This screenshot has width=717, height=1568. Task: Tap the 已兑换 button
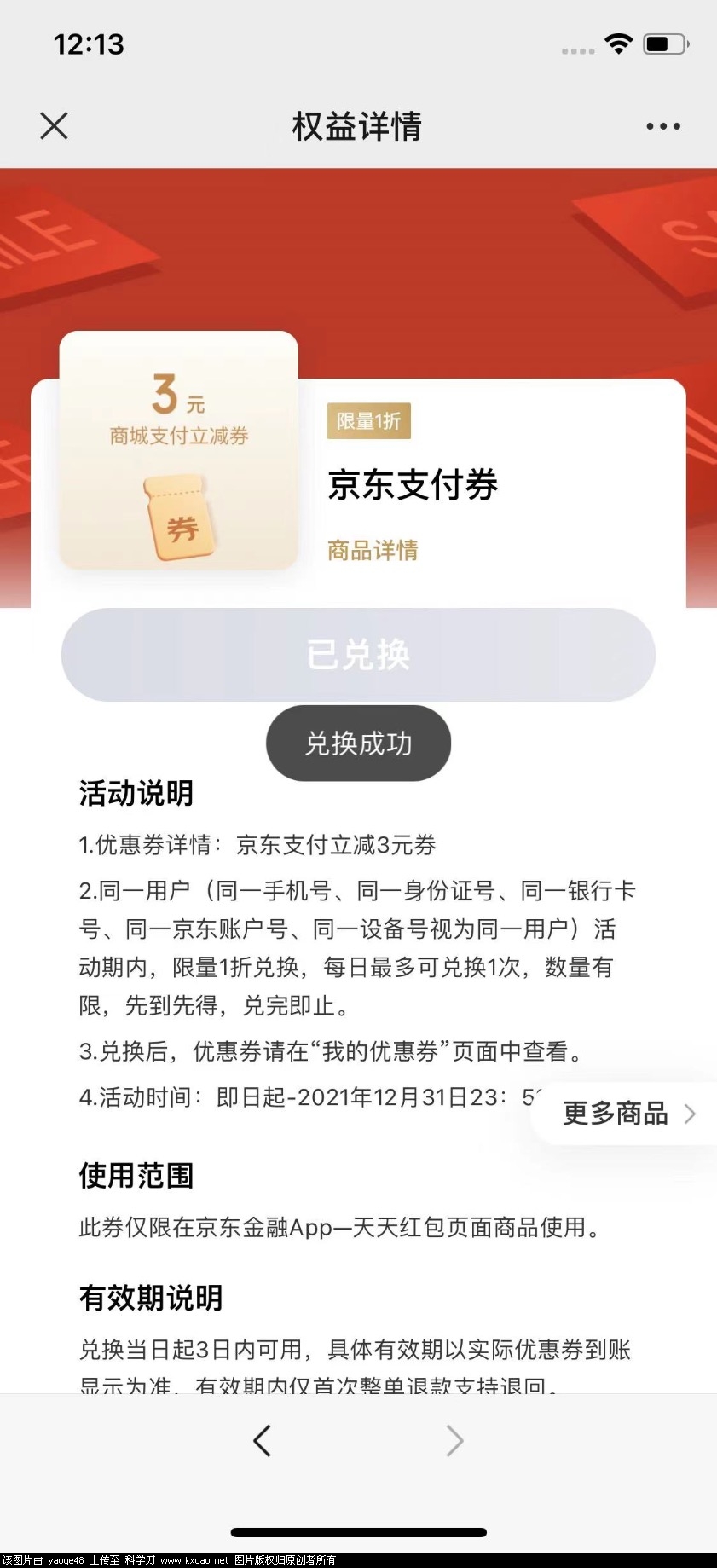click(358, 655)
